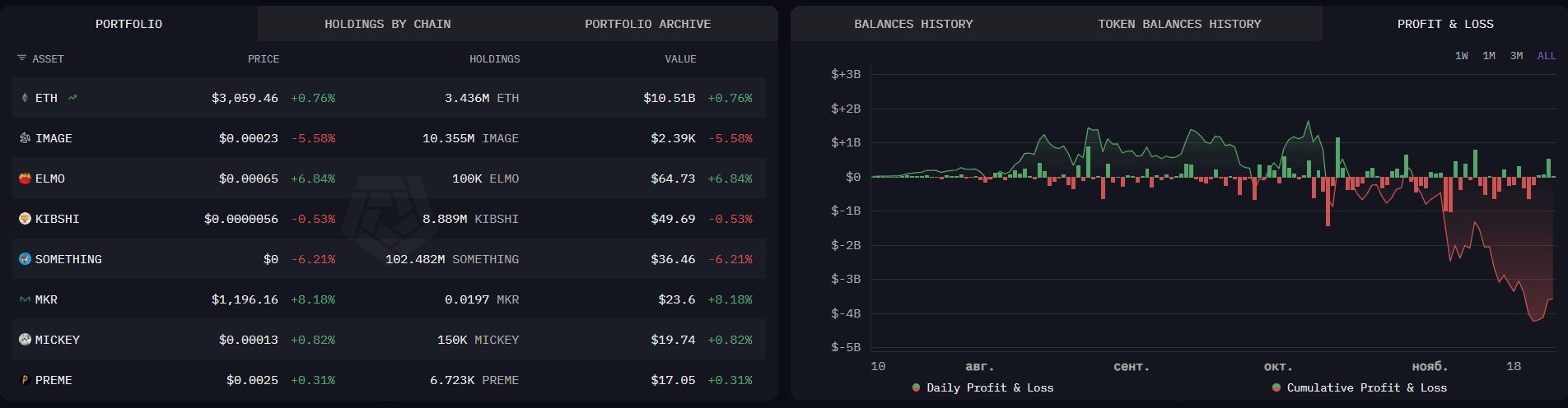Open the ETH asset row
Screen dimensions: 1568x408
tap(46, 98)
